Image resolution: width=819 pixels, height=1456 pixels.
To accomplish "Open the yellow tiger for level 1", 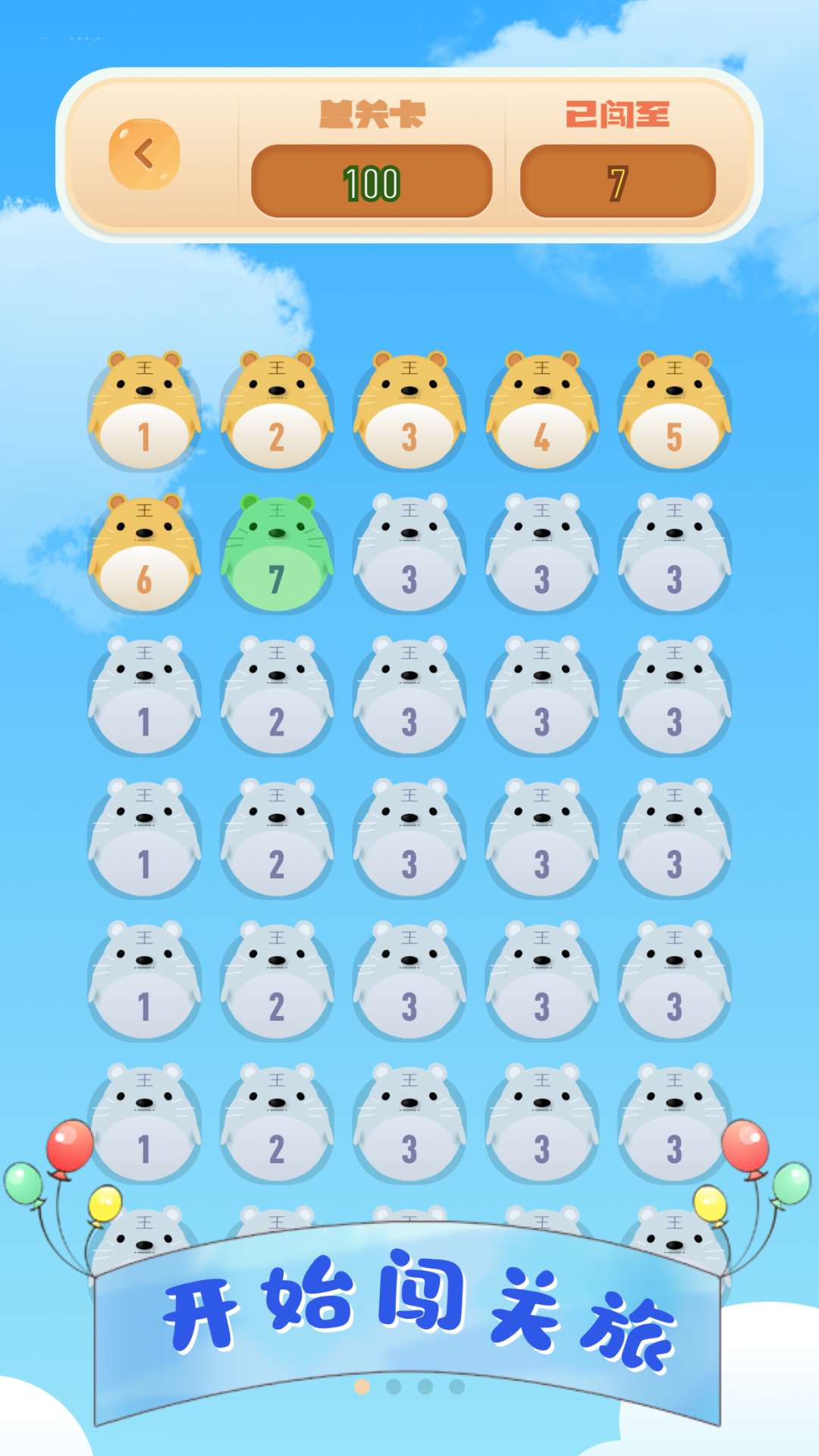I will coord(144,410).
